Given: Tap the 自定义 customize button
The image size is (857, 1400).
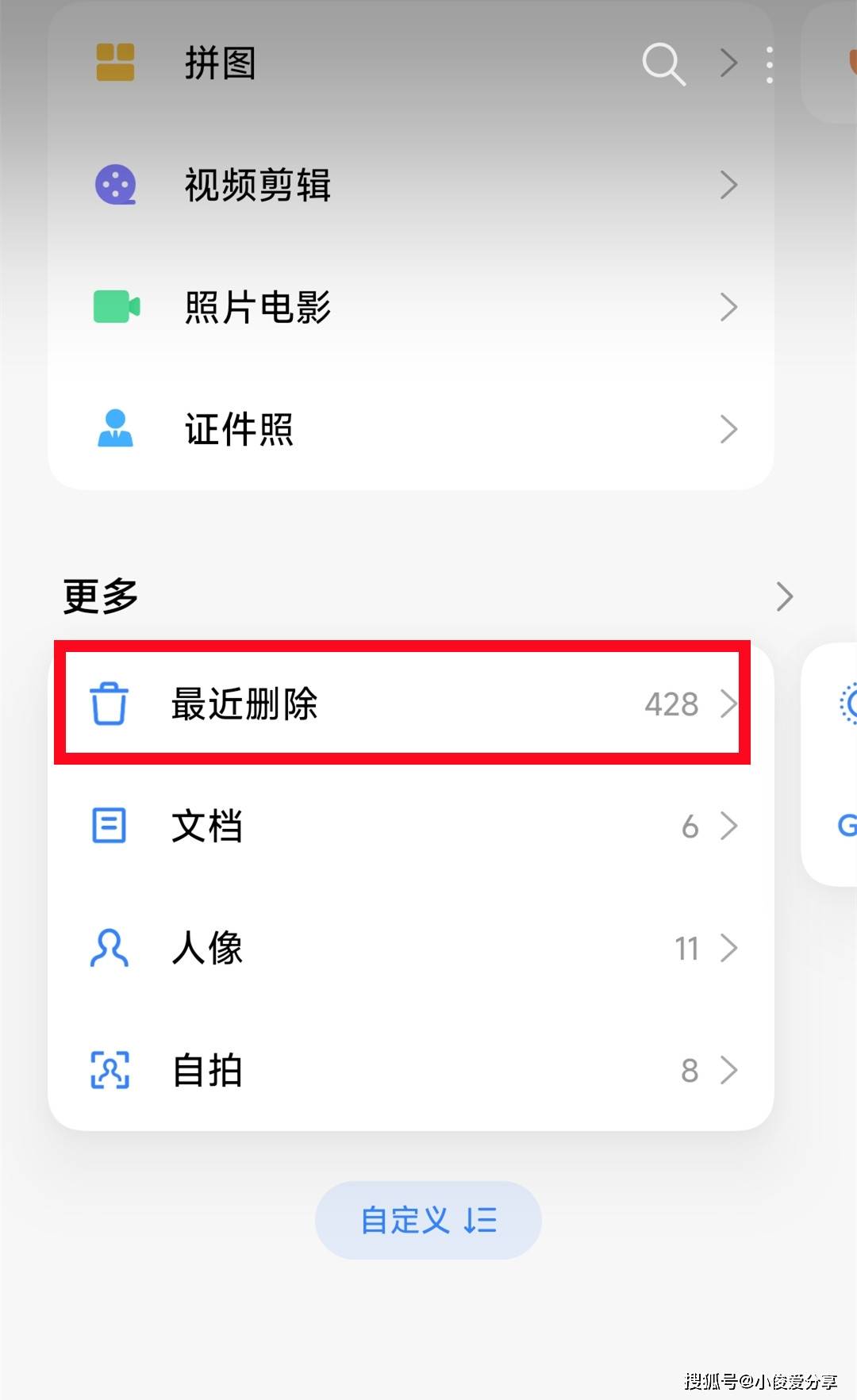Looking at the screenshot, I should pyautogui.click(x=428, y=1220).
